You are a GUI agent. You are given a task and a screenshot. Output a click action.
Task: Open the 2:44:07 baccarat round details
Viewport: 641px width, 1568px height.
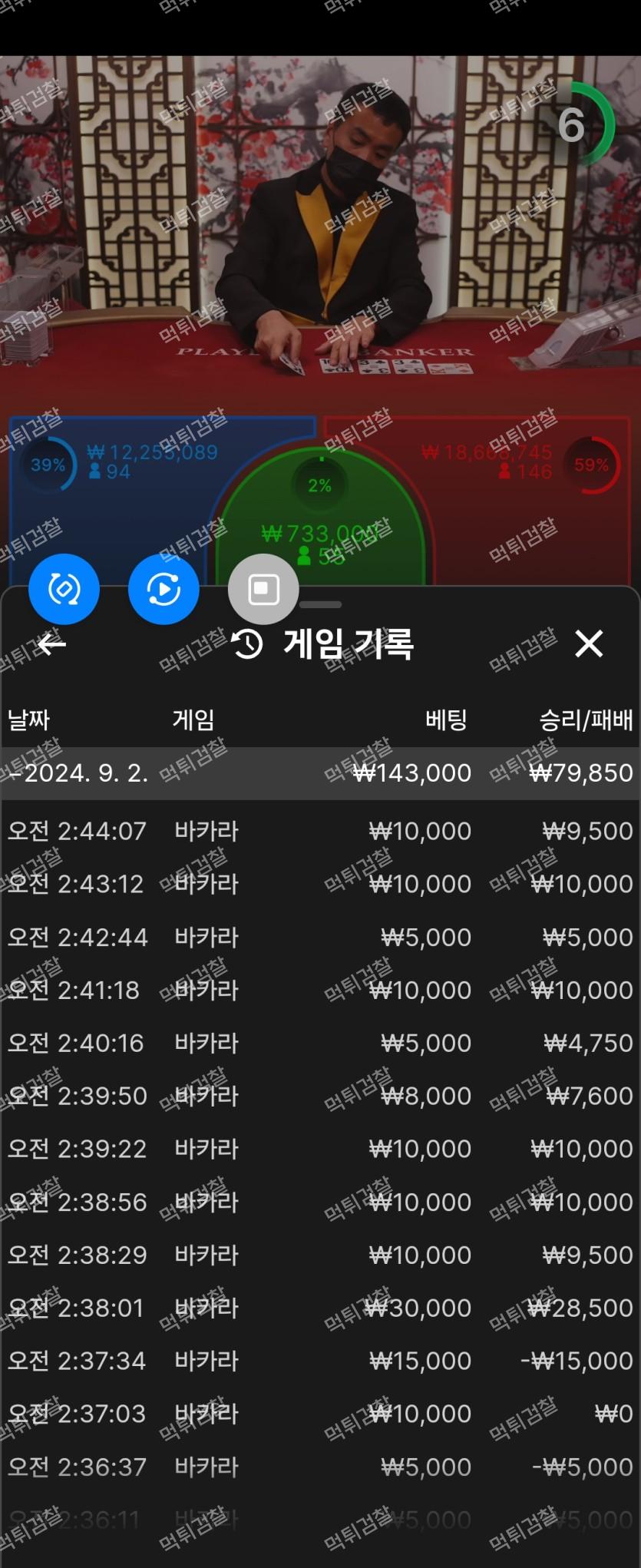pos(319,831)
